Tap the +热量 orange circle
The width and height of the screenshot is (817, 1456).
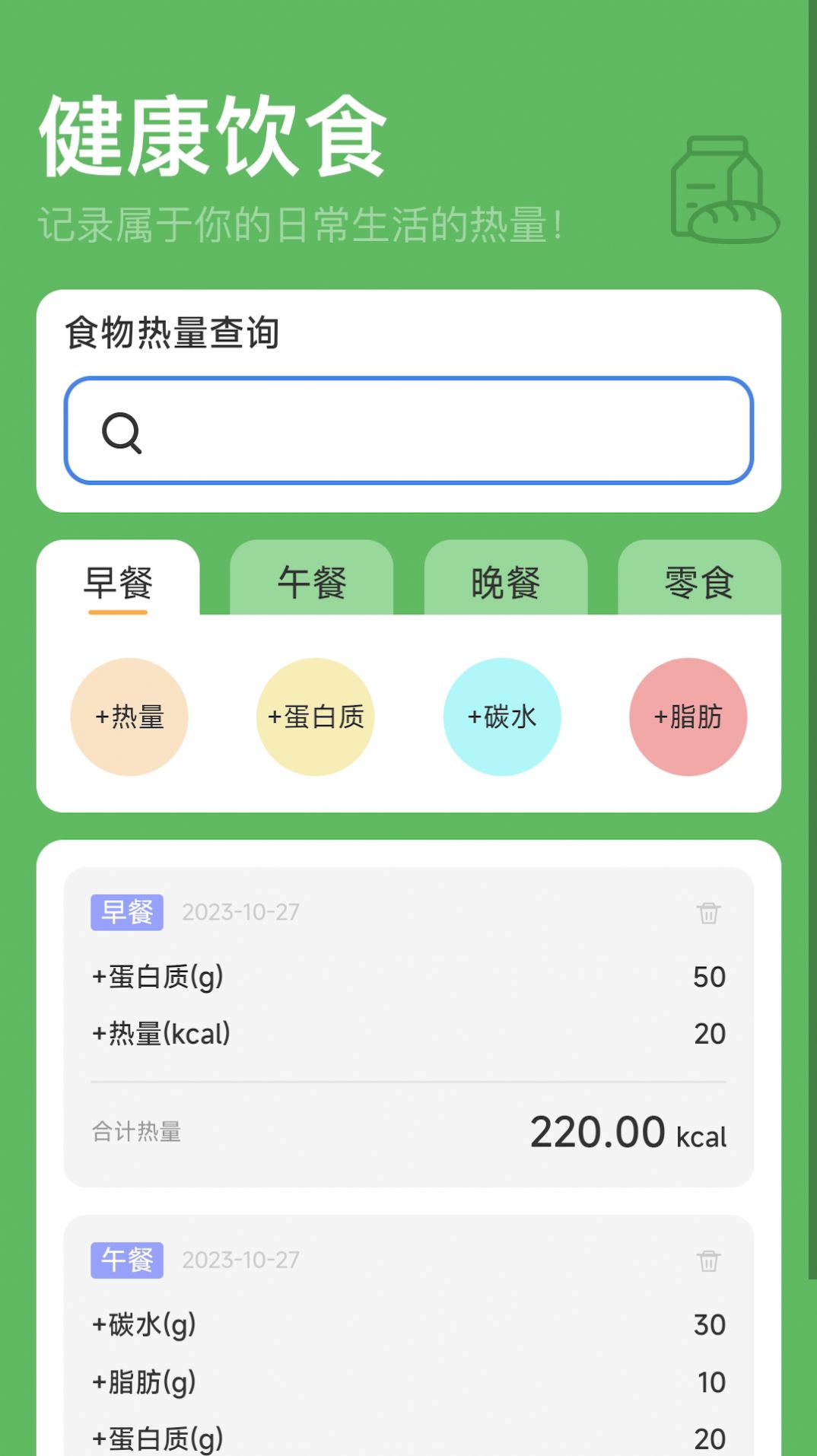(x=129, y=716)
